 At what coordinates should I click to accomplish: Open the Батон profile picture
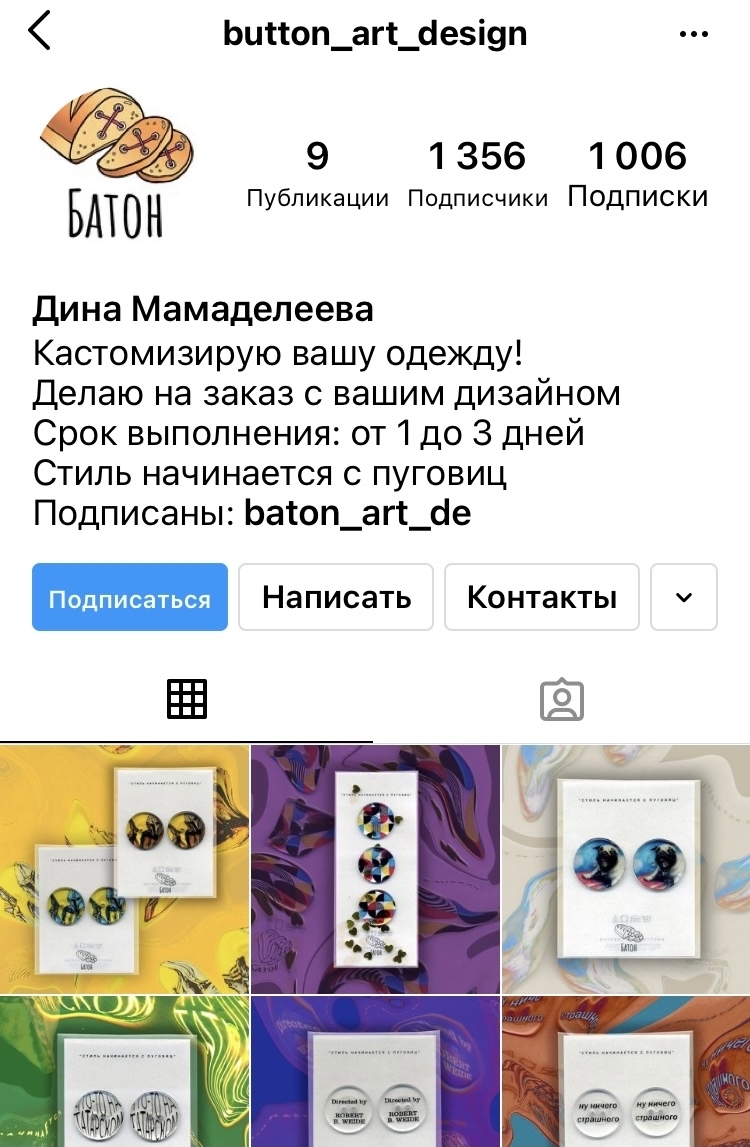point(116,160)
